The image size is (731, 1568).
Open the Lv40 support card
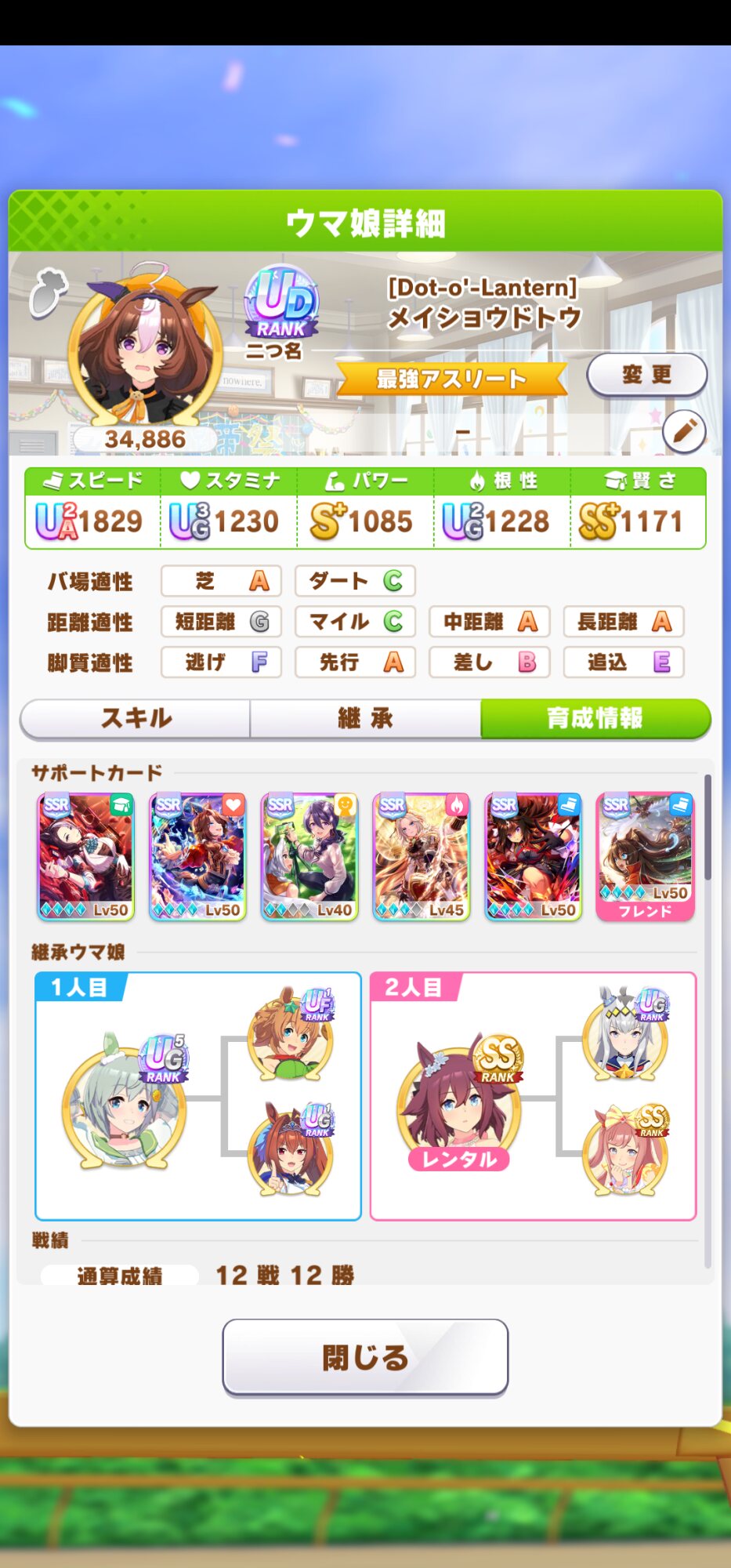[x=309, y=856]
